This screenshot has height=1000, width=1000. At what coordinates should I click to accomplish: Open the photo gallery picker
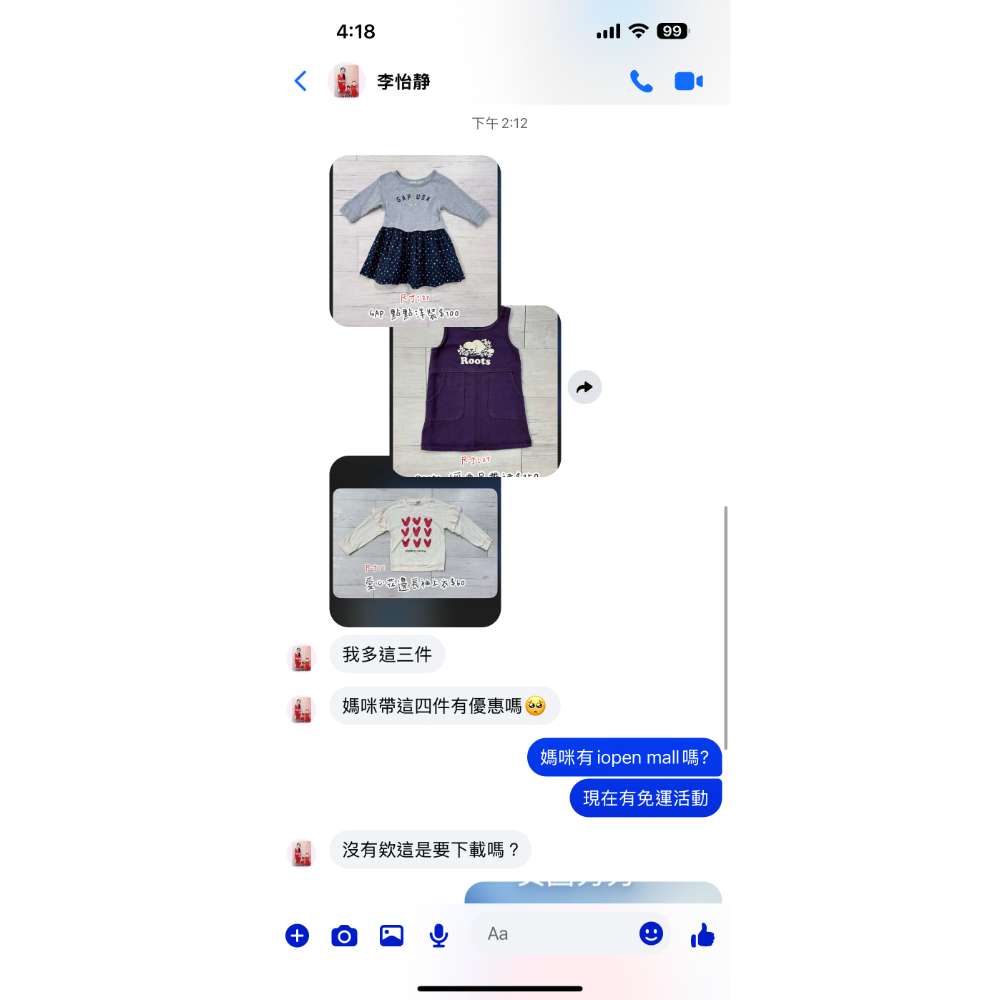coord(391,936)
